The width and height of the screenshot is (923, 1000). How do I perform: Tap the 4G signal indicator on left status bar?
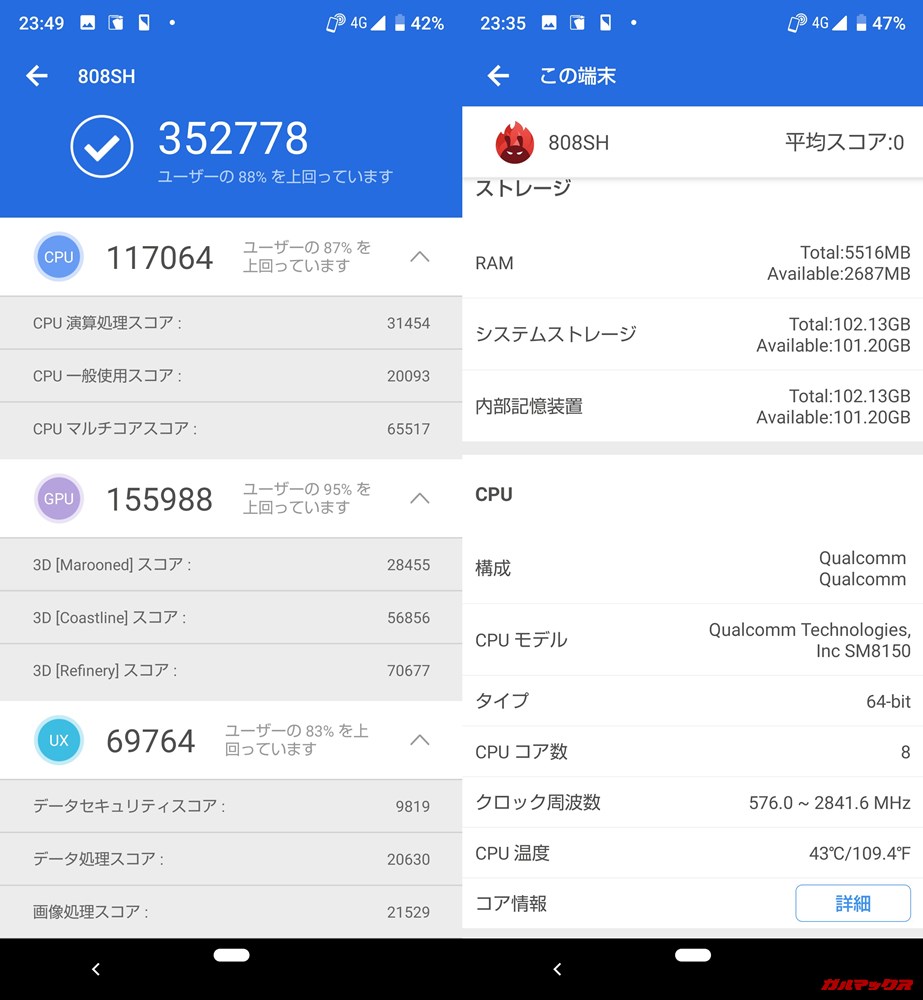click(x=358, y=22)
